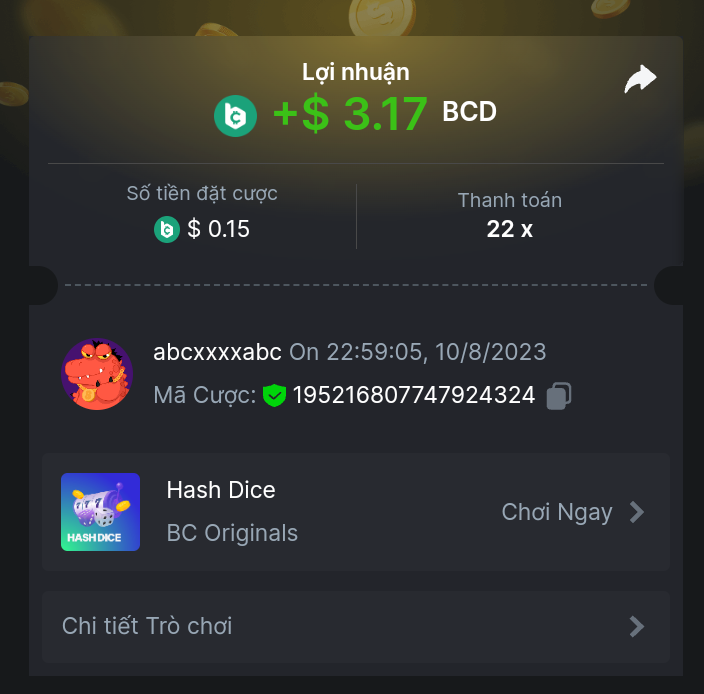This screenshot has height=694, width=704.
Task: Open abcxxxxabc's profile avatar
Action: click(x=98, y=374)
